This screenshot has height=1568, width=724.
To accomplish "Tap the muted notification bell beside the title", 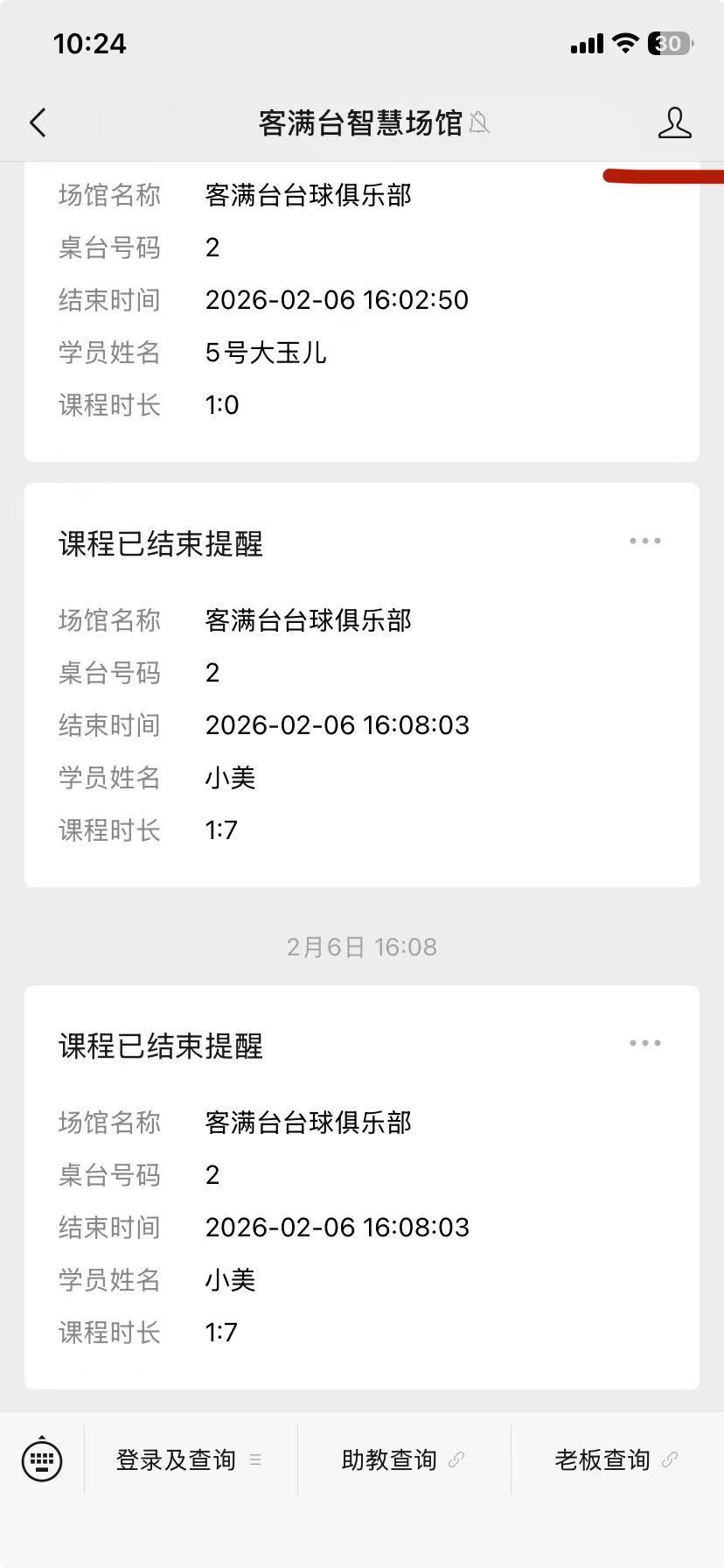I will [x=478, y=124].
